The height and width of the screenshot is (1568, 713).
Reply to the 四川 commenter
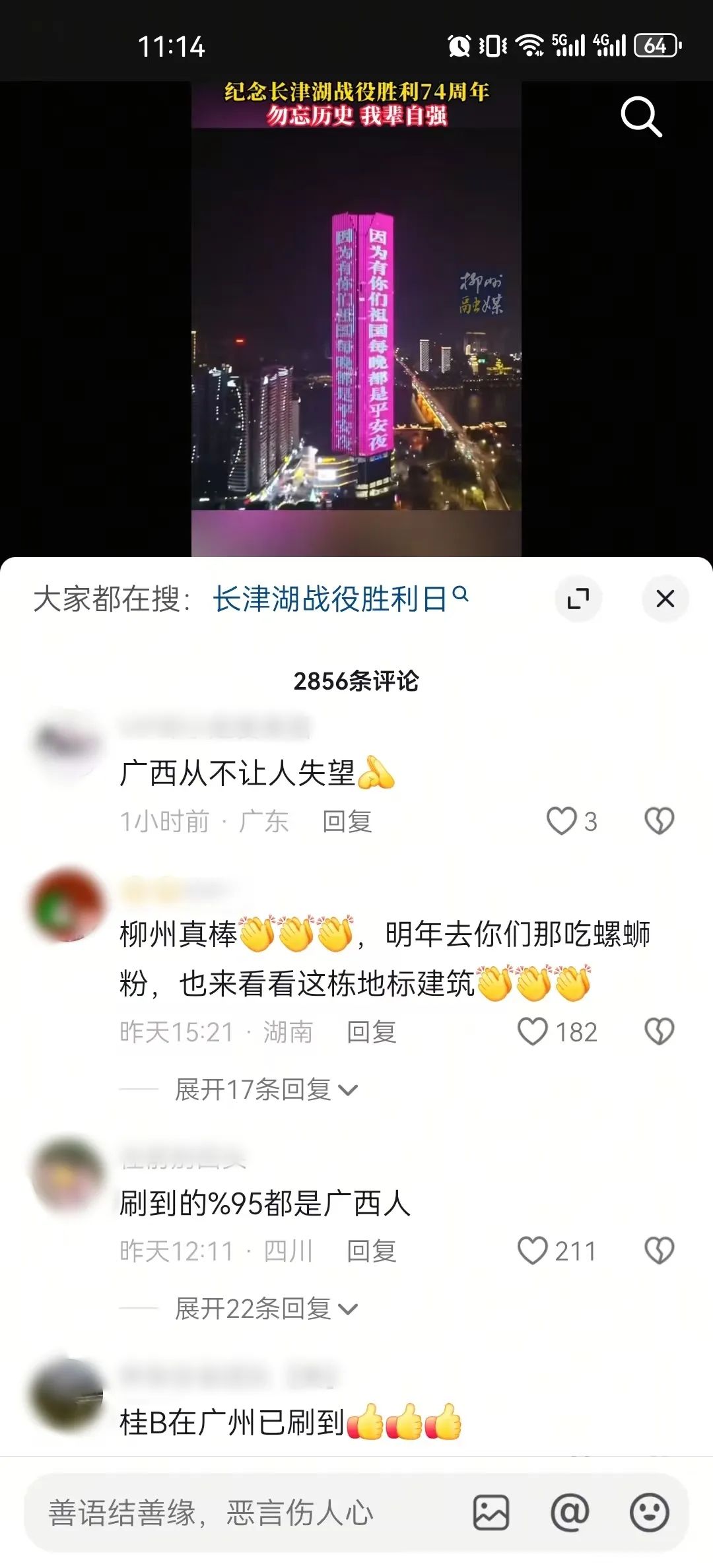click(372, 1252)
